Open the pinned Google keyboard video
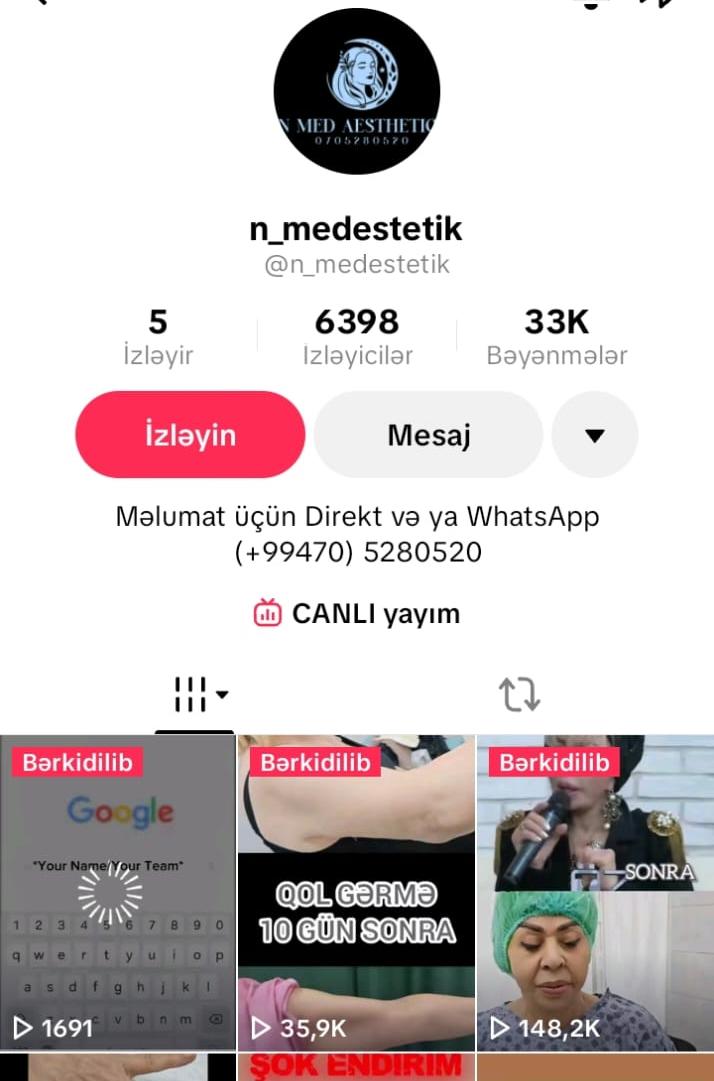This screenshot has width=714, height=1081. [118, 893]
